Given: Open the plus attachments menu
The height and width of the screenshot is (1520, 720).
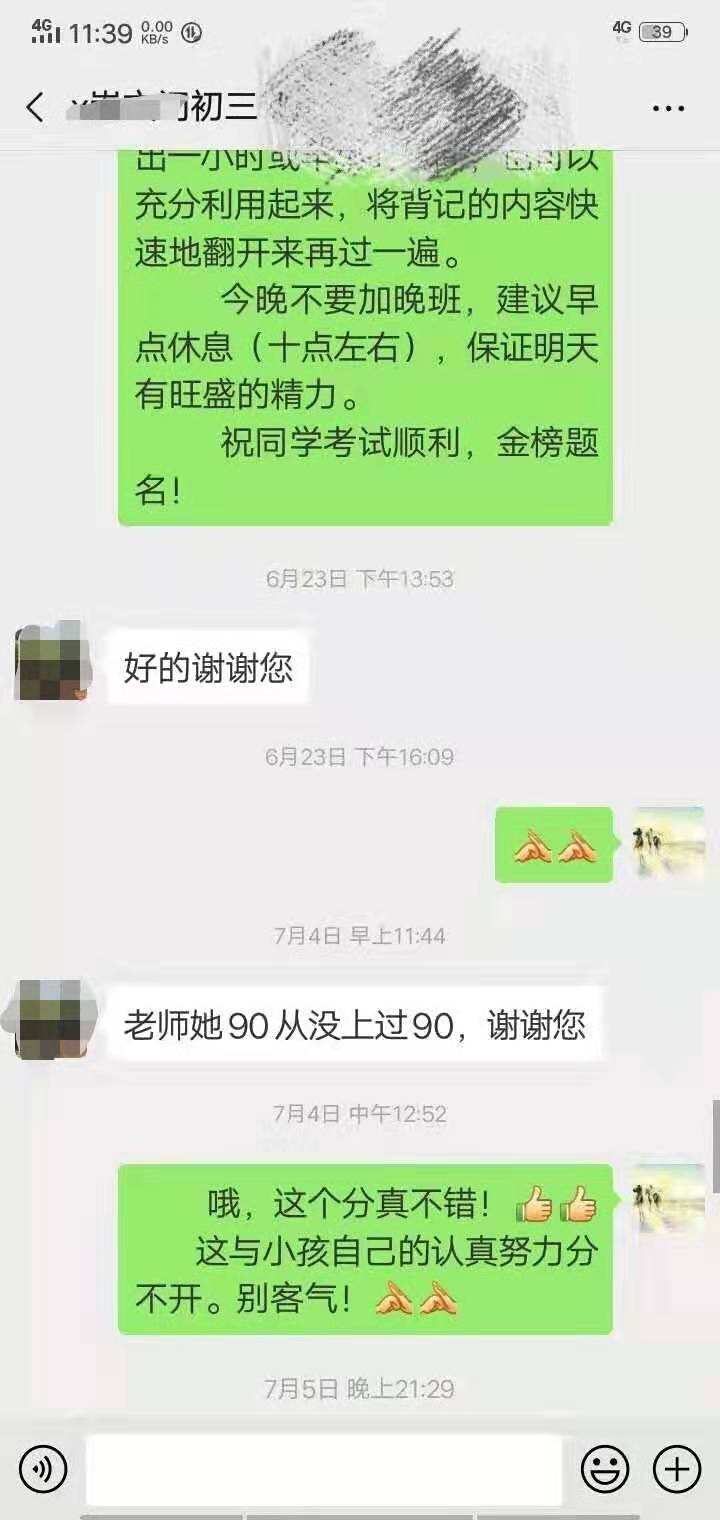Looking at the screenshot, I should point(677,1469).
